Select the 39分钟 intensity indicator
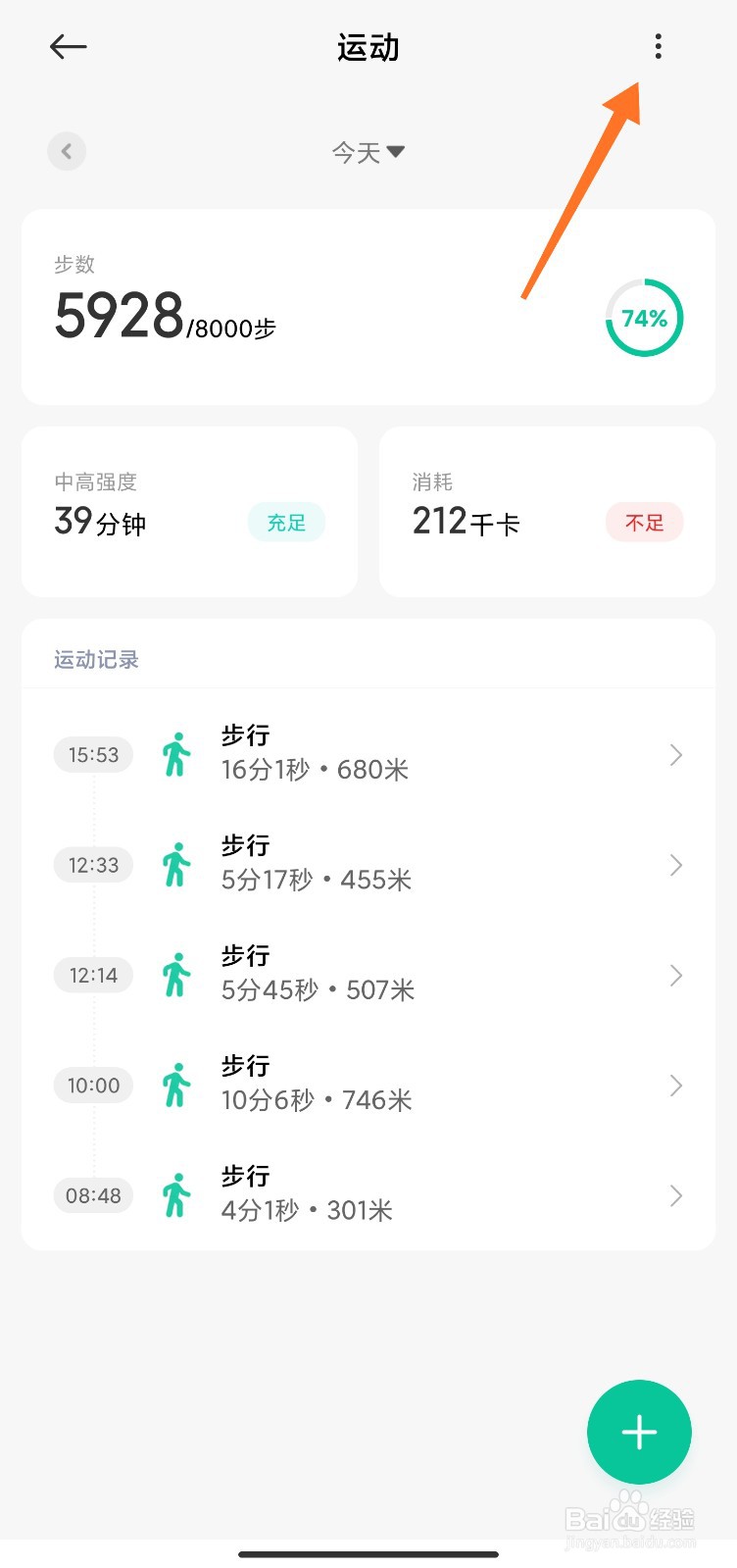 (x=99, y=523)
